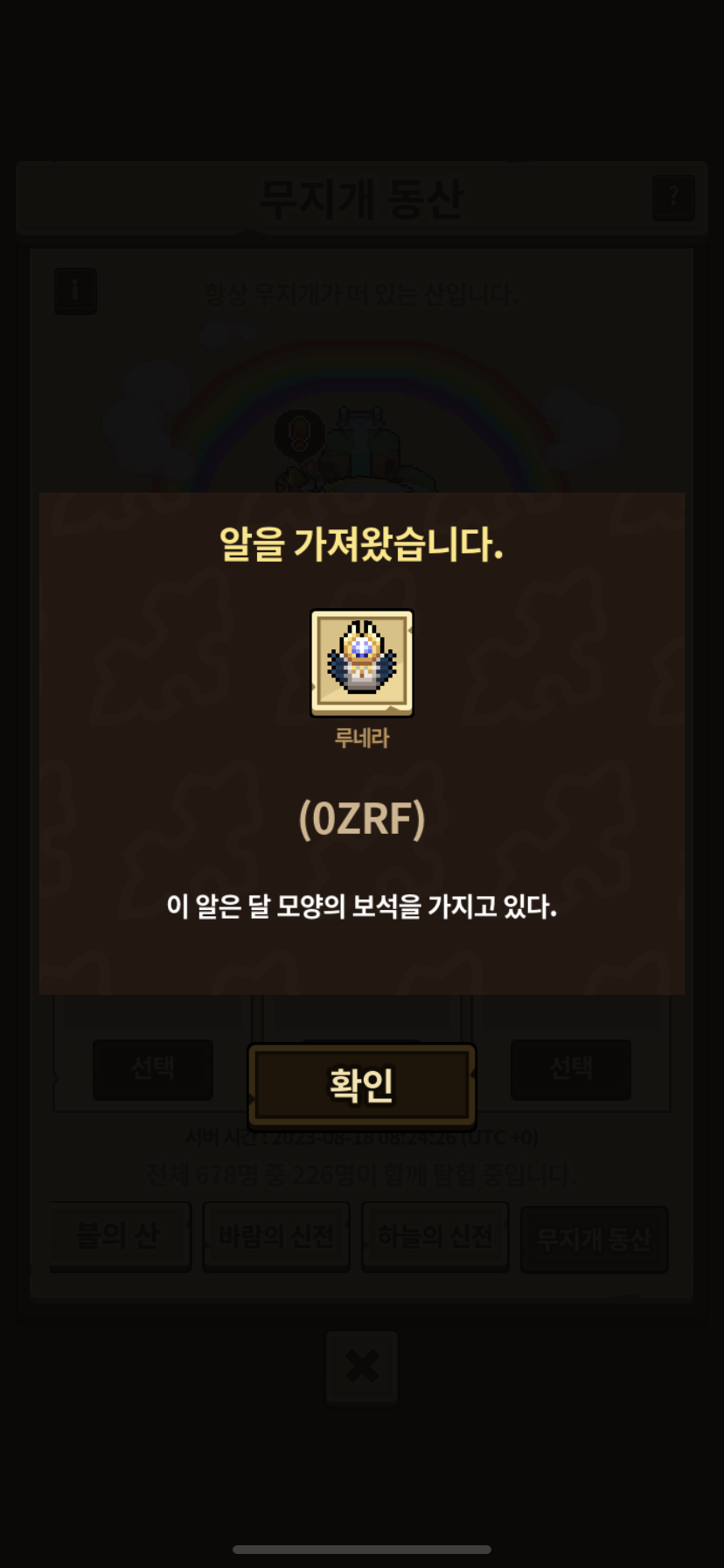
Task: Tap the 루네라 egg thumbnail
Action: (362, 663)
